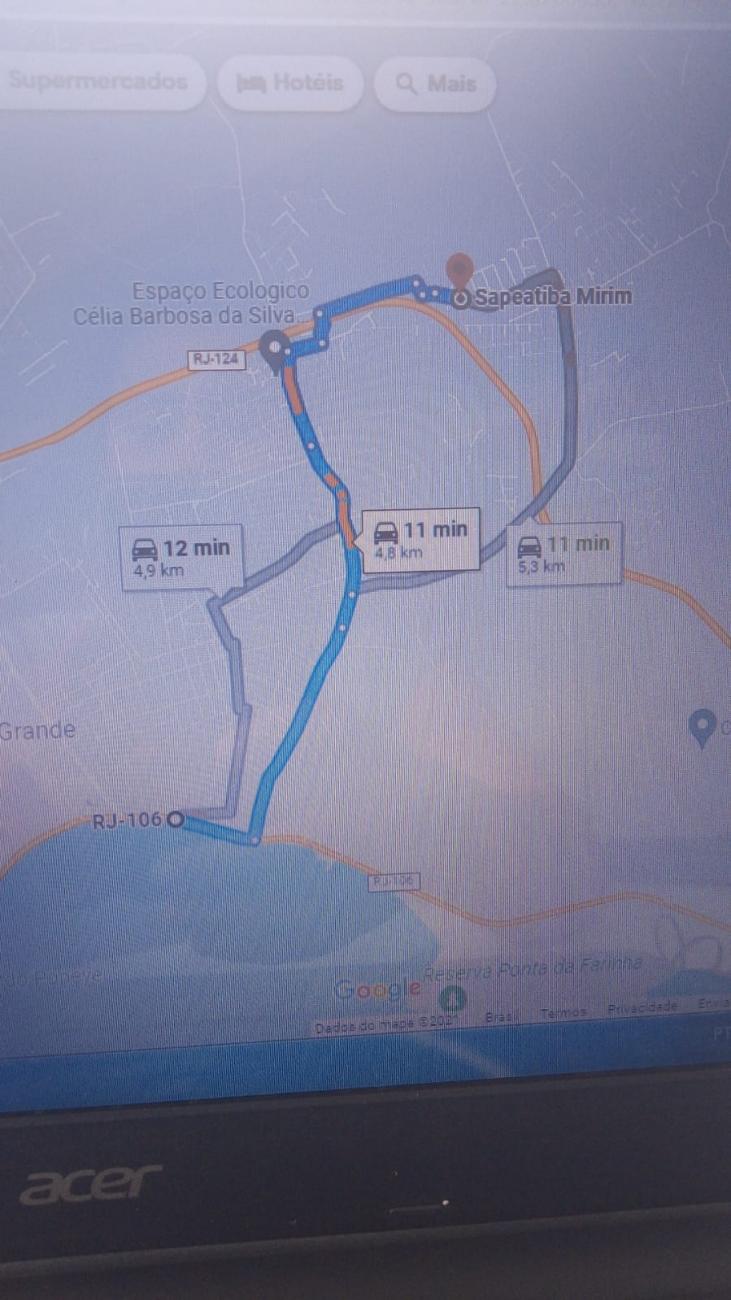Choose the 12 min 4,9 km route
731x1300 pixels.
(x=182, y=556)
